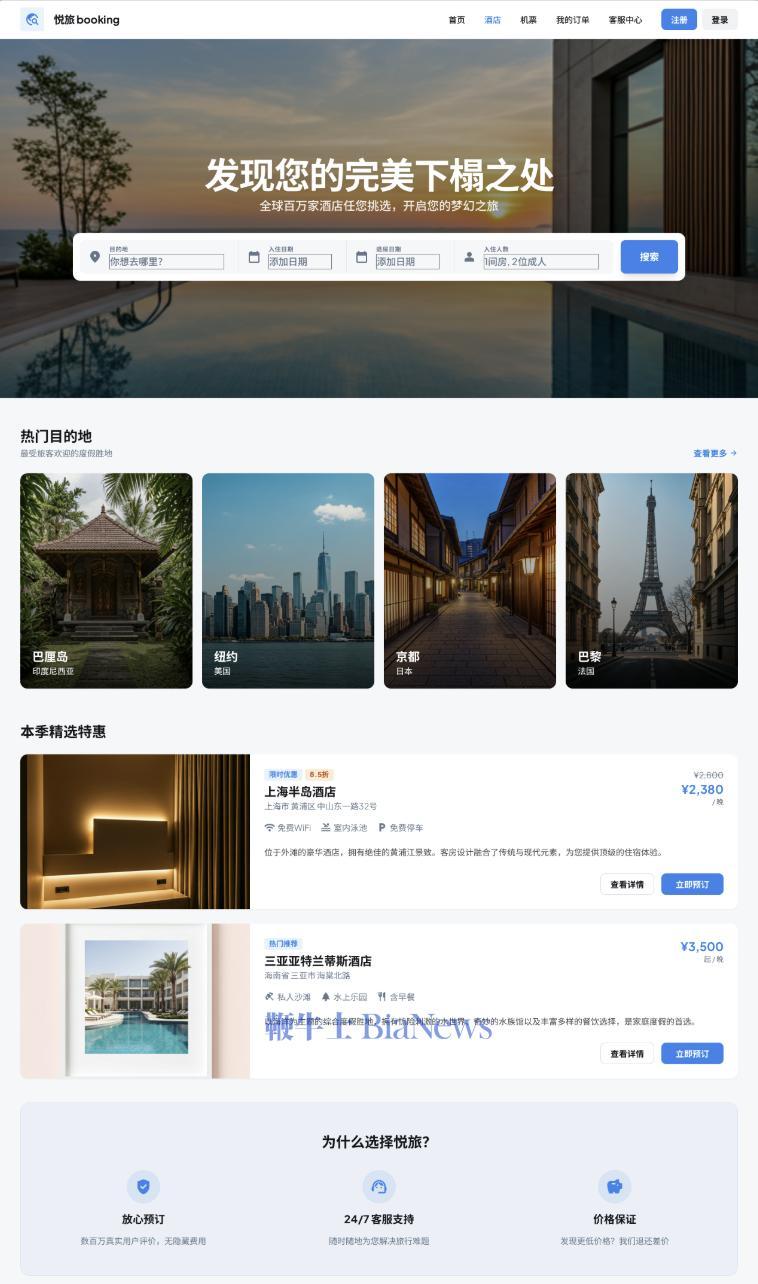Click the 免费WiFi icon on 上海半岛酒店 card
The width and height of the screenshot is (758, 1284).
tap(270, 827)
